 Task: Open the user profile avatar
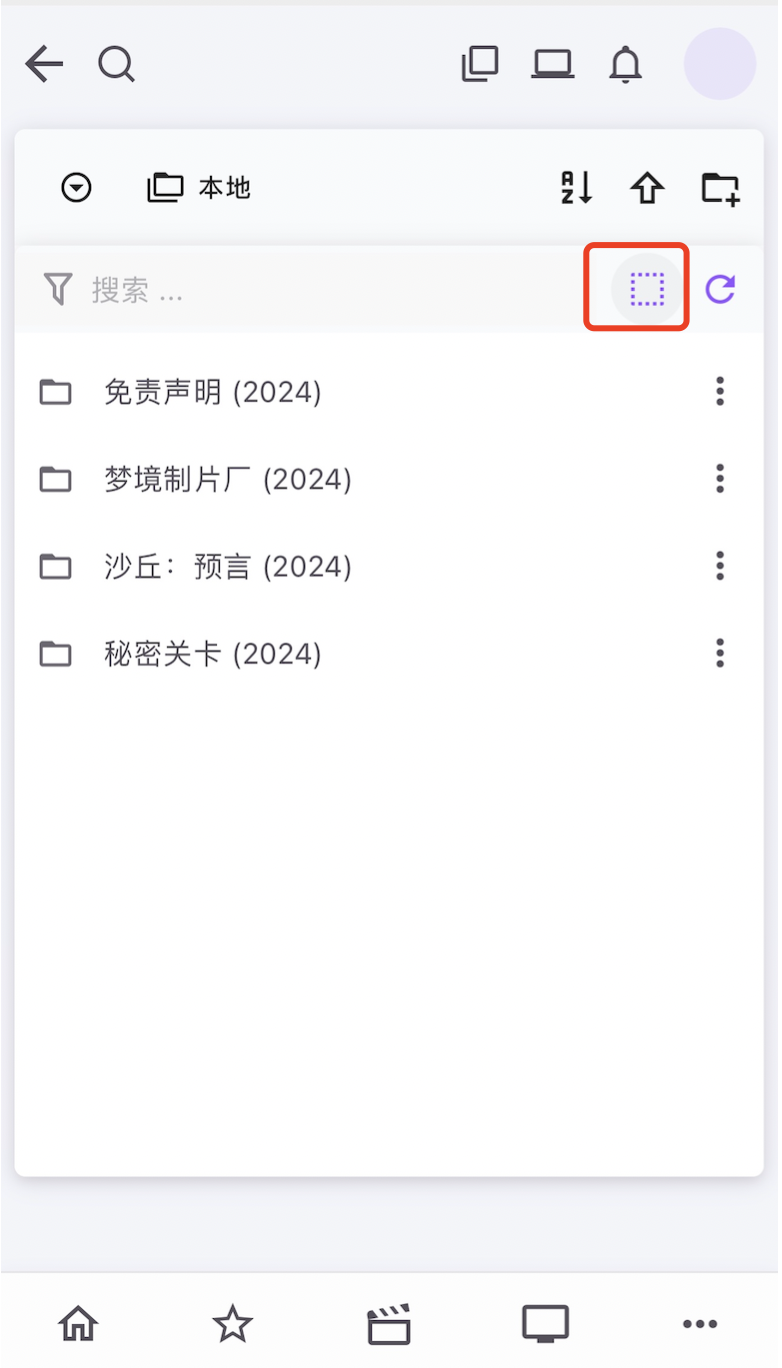pos(719,64)
